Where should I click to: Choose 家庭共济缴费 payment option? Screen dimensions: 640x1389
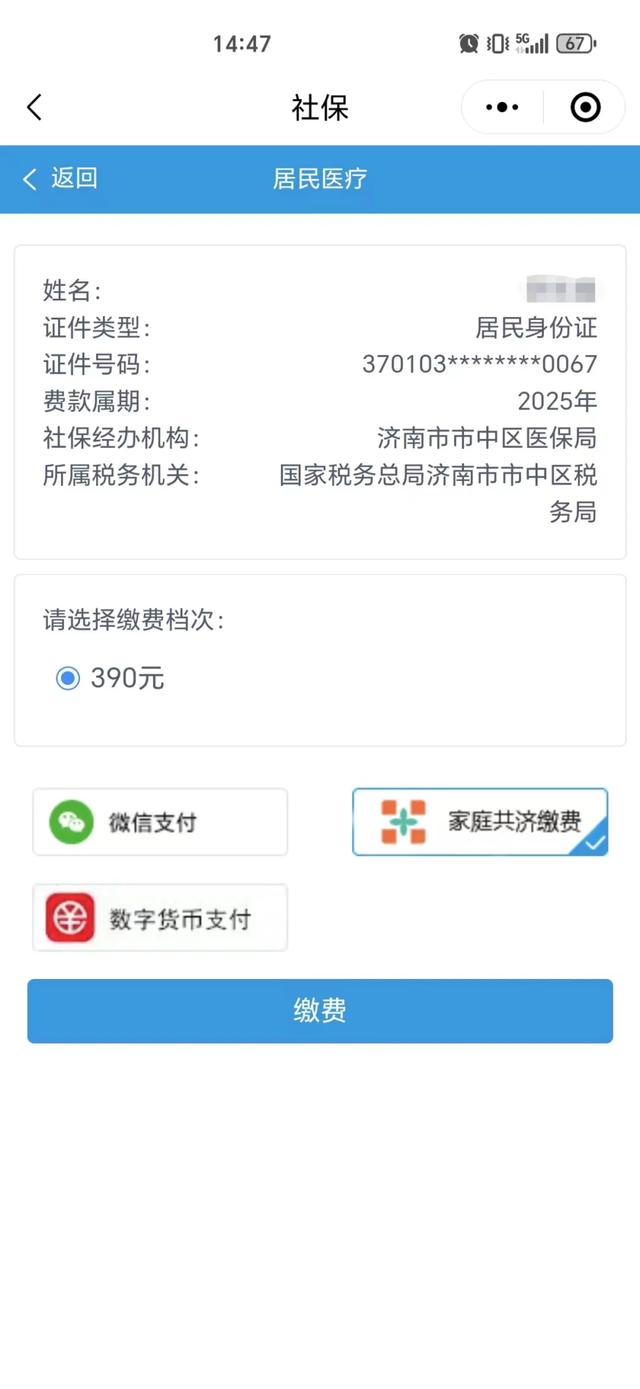click(x=480, y=822)
